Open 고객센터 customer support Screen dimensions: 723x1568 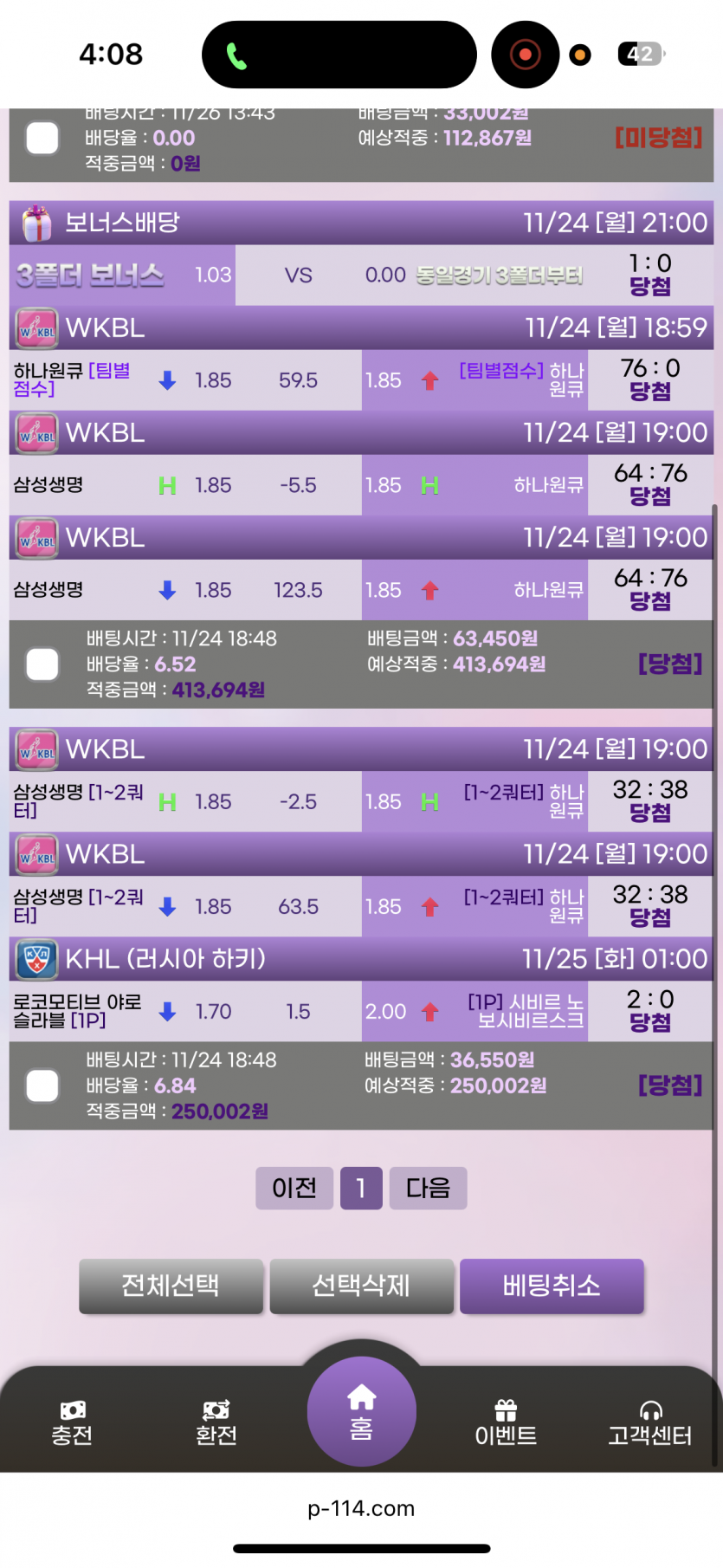(650, 1423)
